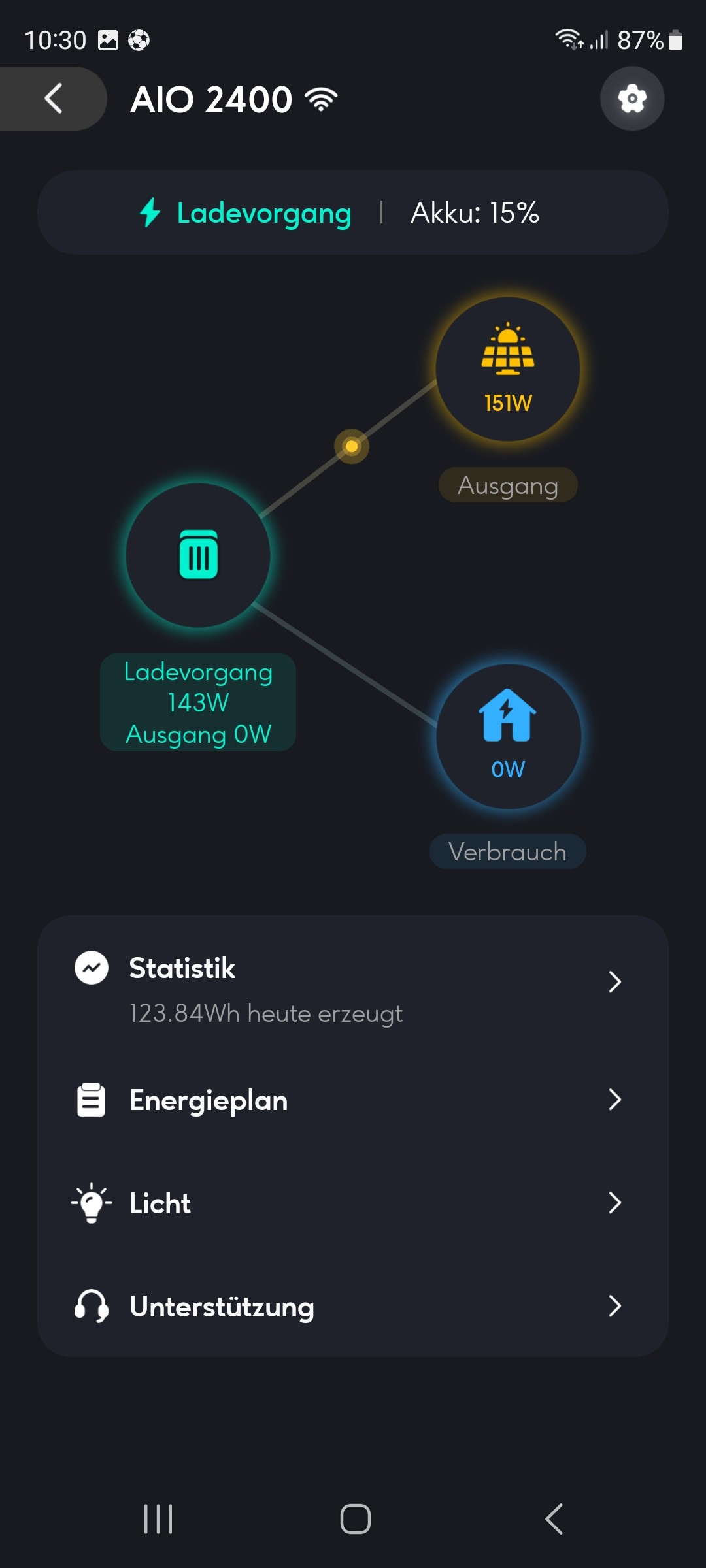The width and height of the screenshot is (706, 1568).
Task: Tap the teal battery circle
Action: click(x=198, y=555)
